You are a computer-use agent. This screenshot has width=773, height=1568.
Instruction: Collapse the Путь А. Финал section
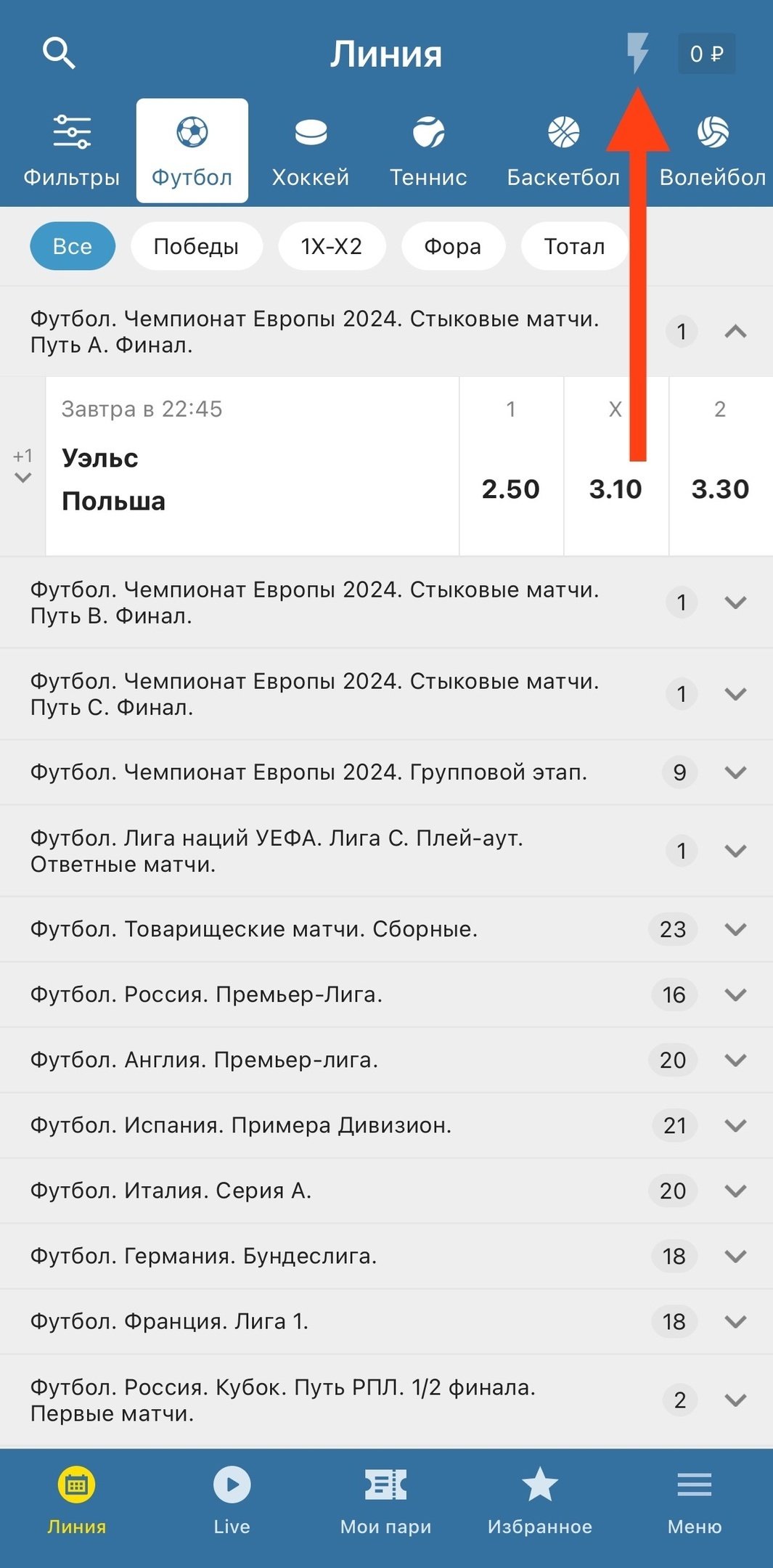coord(735,332)
